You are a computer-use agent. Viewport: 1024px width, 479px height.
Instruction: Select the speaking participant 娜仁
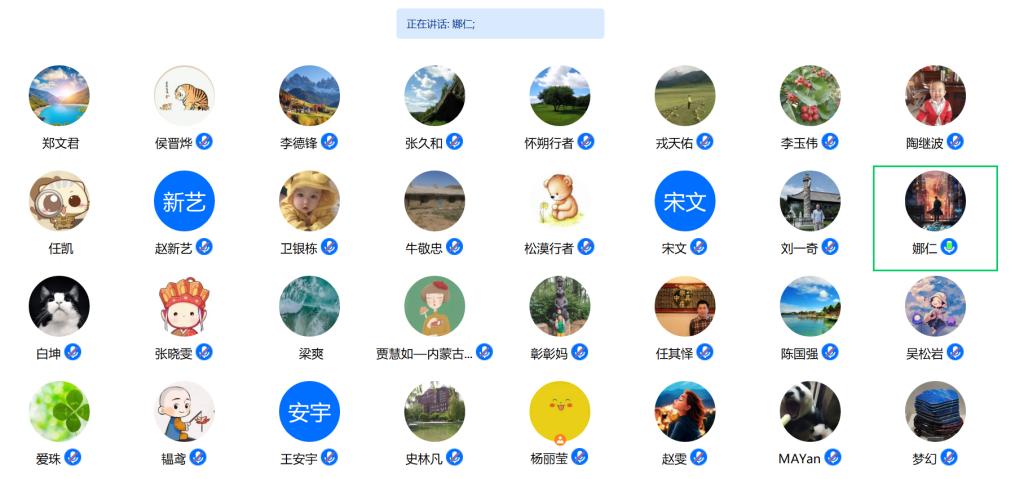[x=935, y=201]
